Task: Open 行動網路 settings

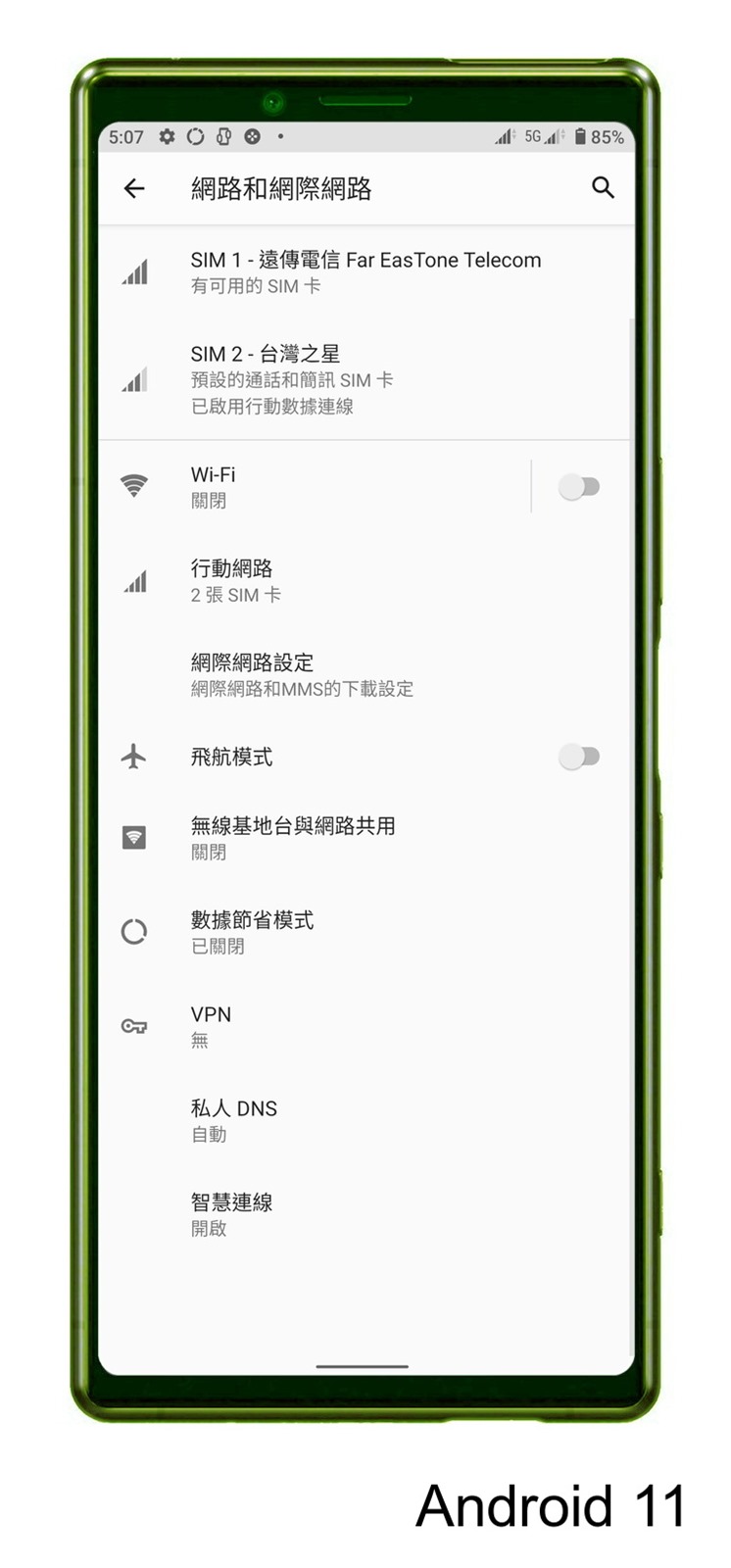Action: [365, 580]
